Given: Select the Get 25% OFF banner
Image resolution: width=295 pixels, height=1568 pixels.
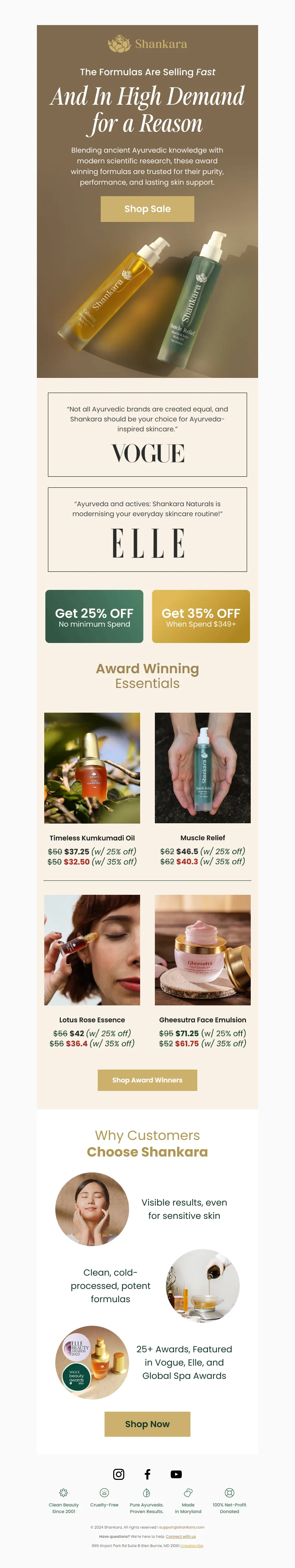Looking at the screenshot, I should point(94,616).
